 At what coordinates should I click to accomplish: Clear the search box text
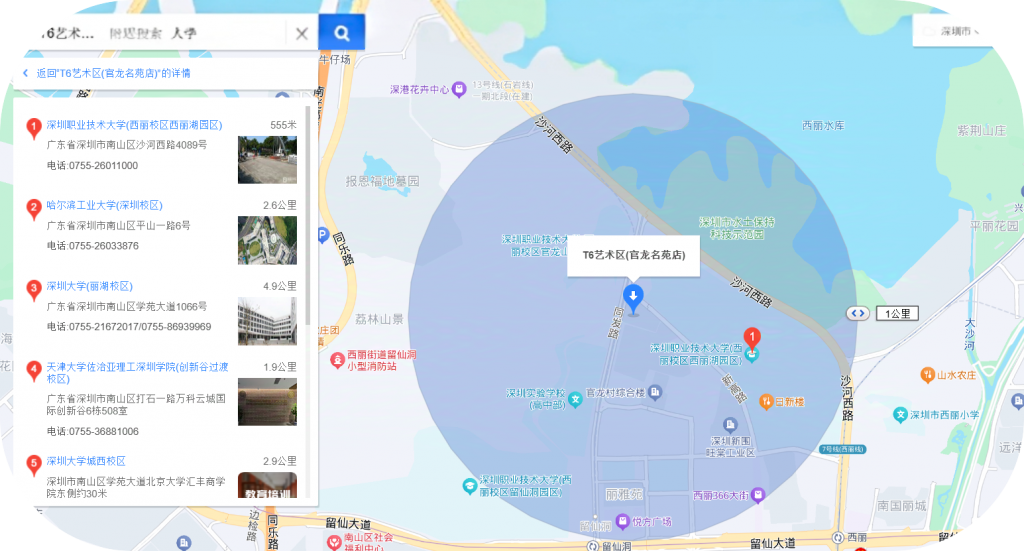302,33
